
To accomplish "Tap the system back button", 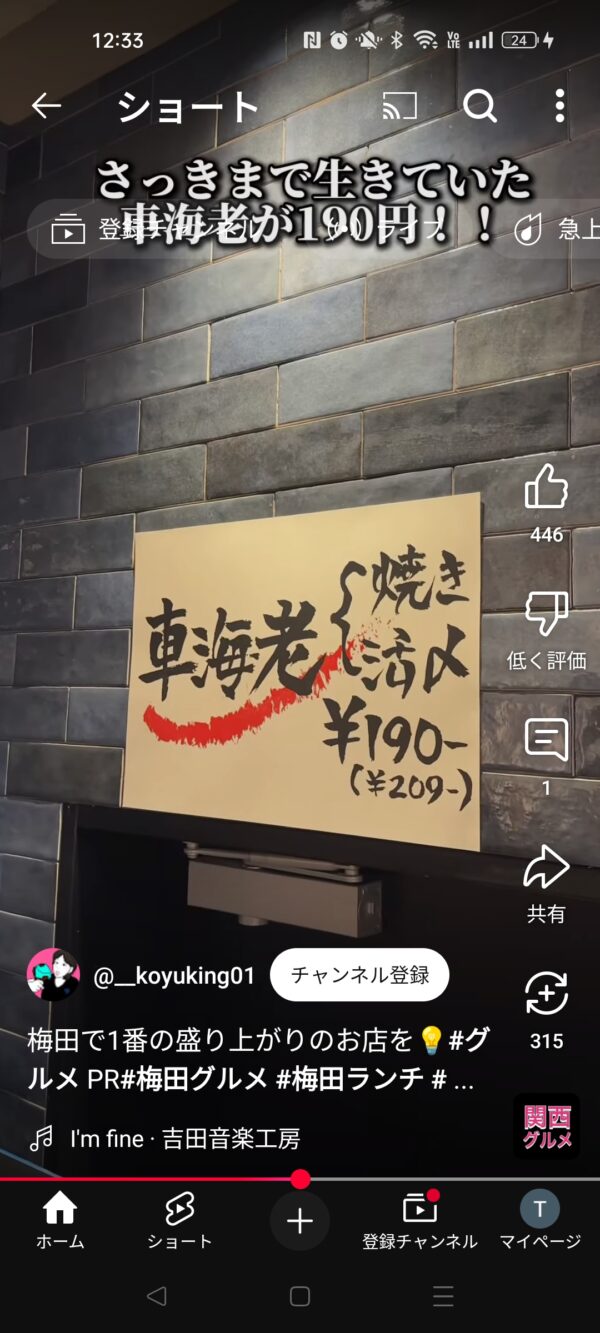I will click(156, 1297).
